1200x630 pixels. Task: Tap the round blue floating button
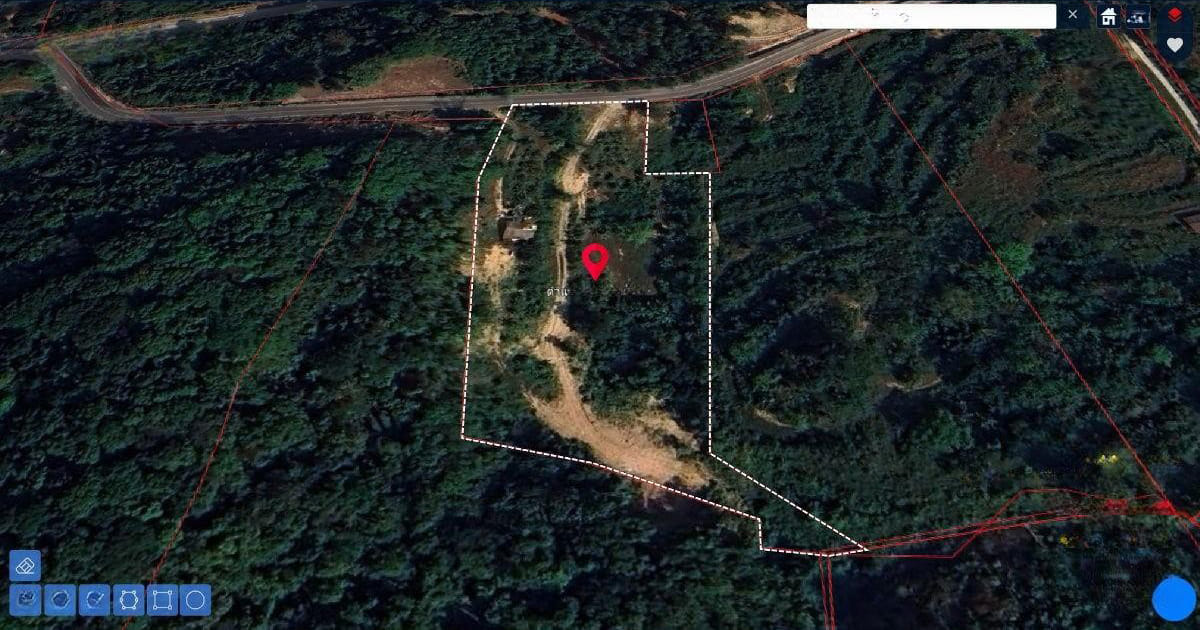tap(1173, 598)
